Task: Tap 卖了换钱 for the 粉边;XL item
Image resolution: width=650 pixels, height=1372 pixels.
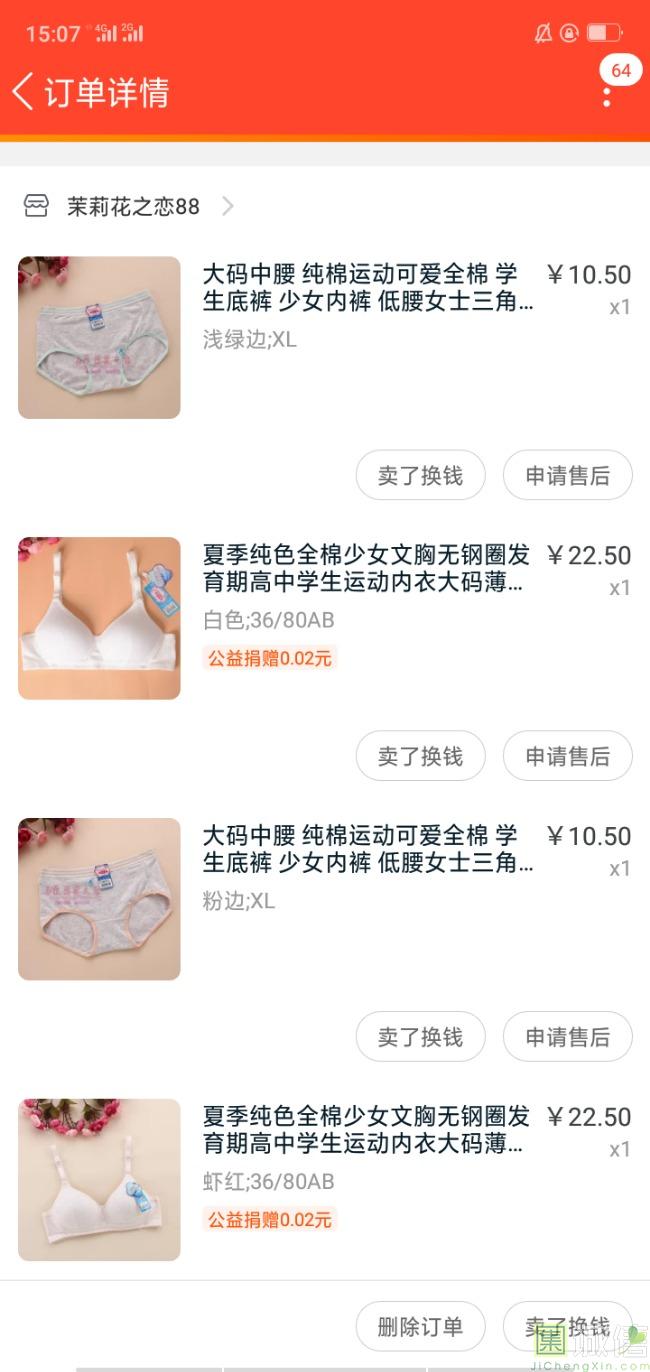Action: pos(420,1037)
